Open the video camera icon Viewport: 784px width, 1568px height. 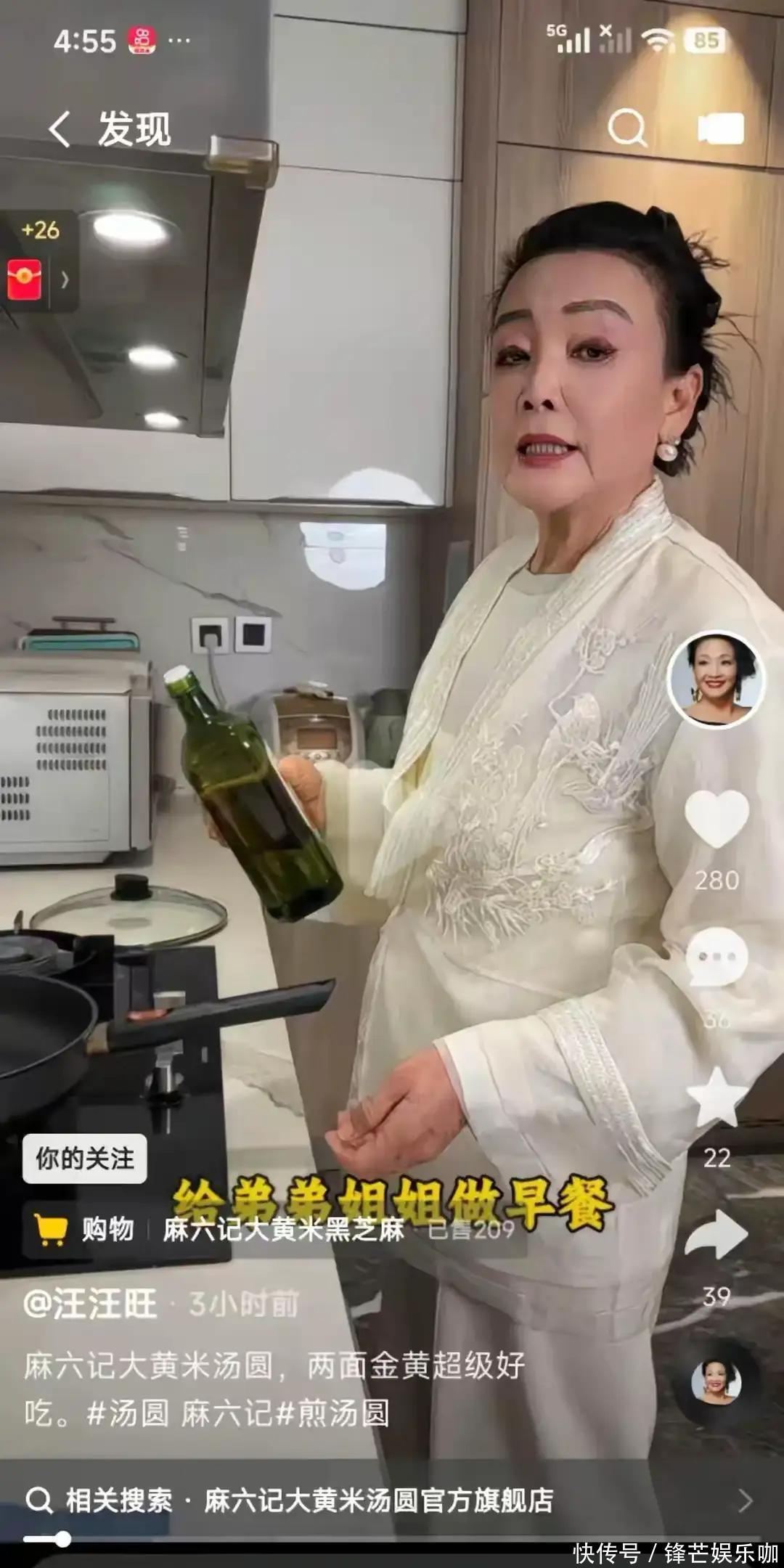720,129
